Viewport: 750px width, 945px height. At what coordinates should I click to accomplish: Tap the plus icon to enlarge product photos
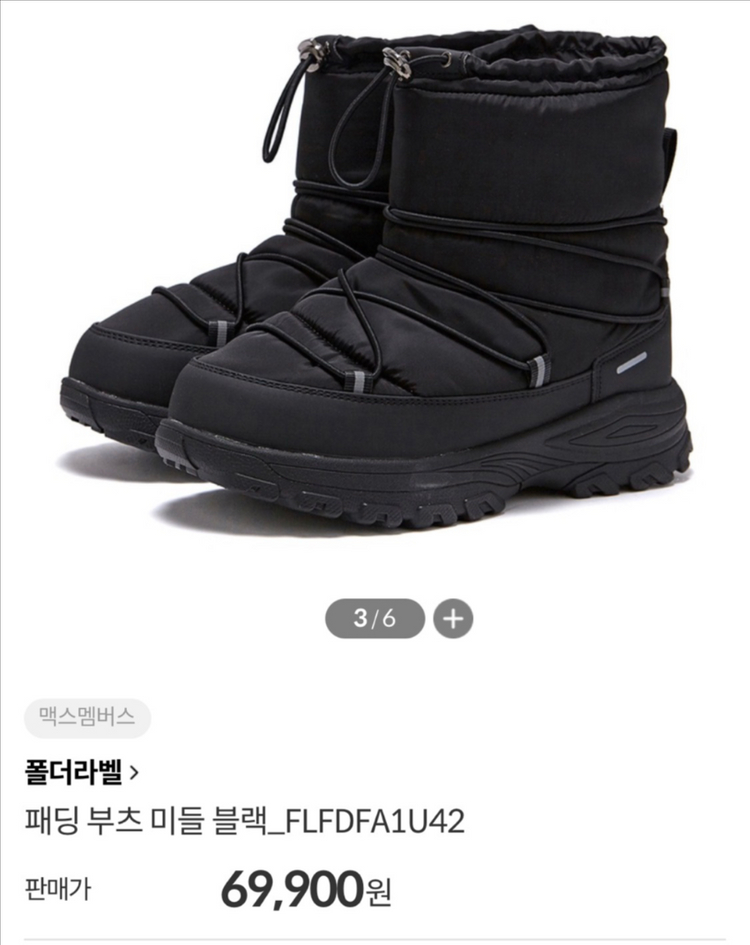453,618
